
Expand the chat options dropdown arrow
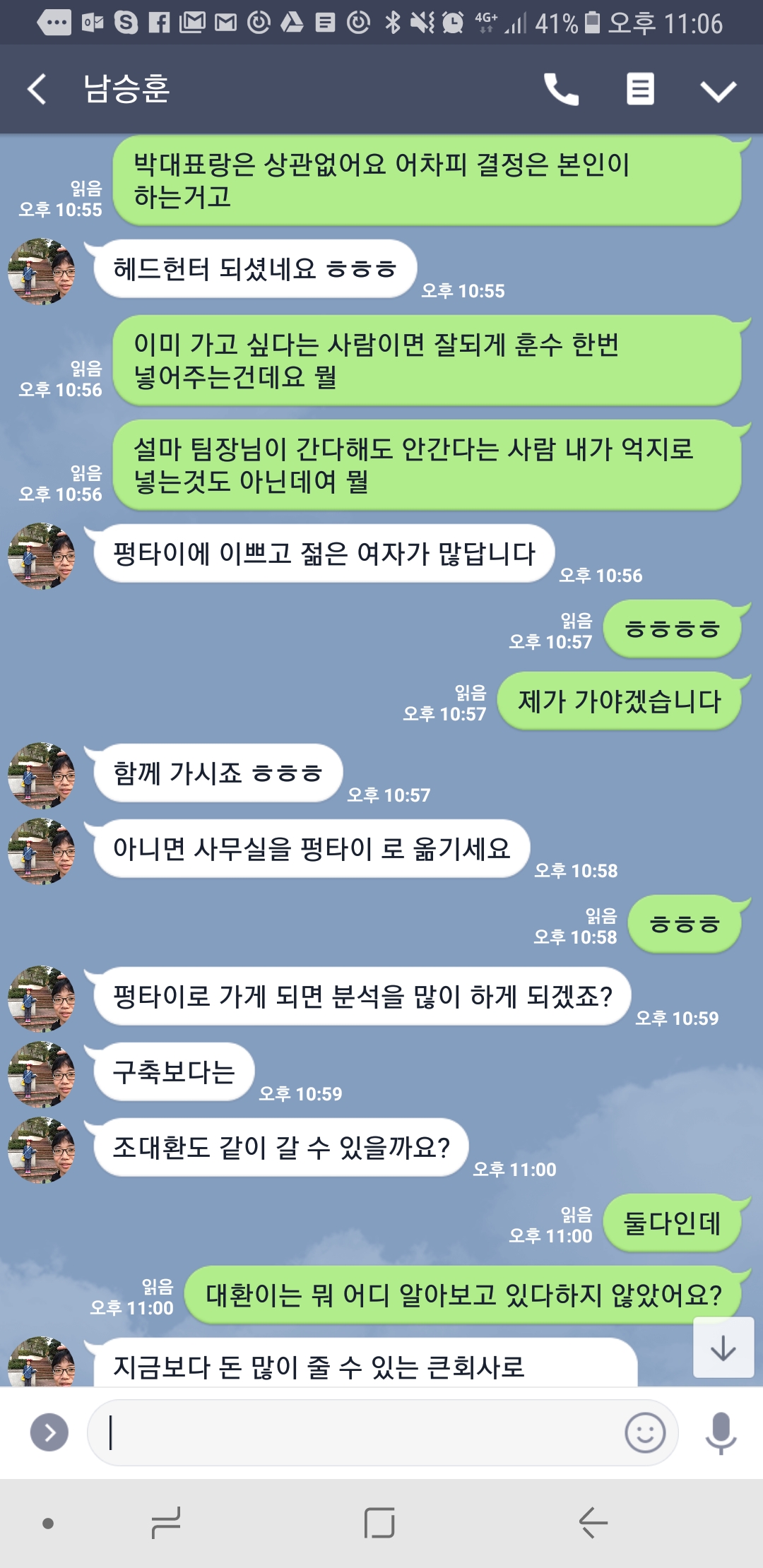[718, 91]
